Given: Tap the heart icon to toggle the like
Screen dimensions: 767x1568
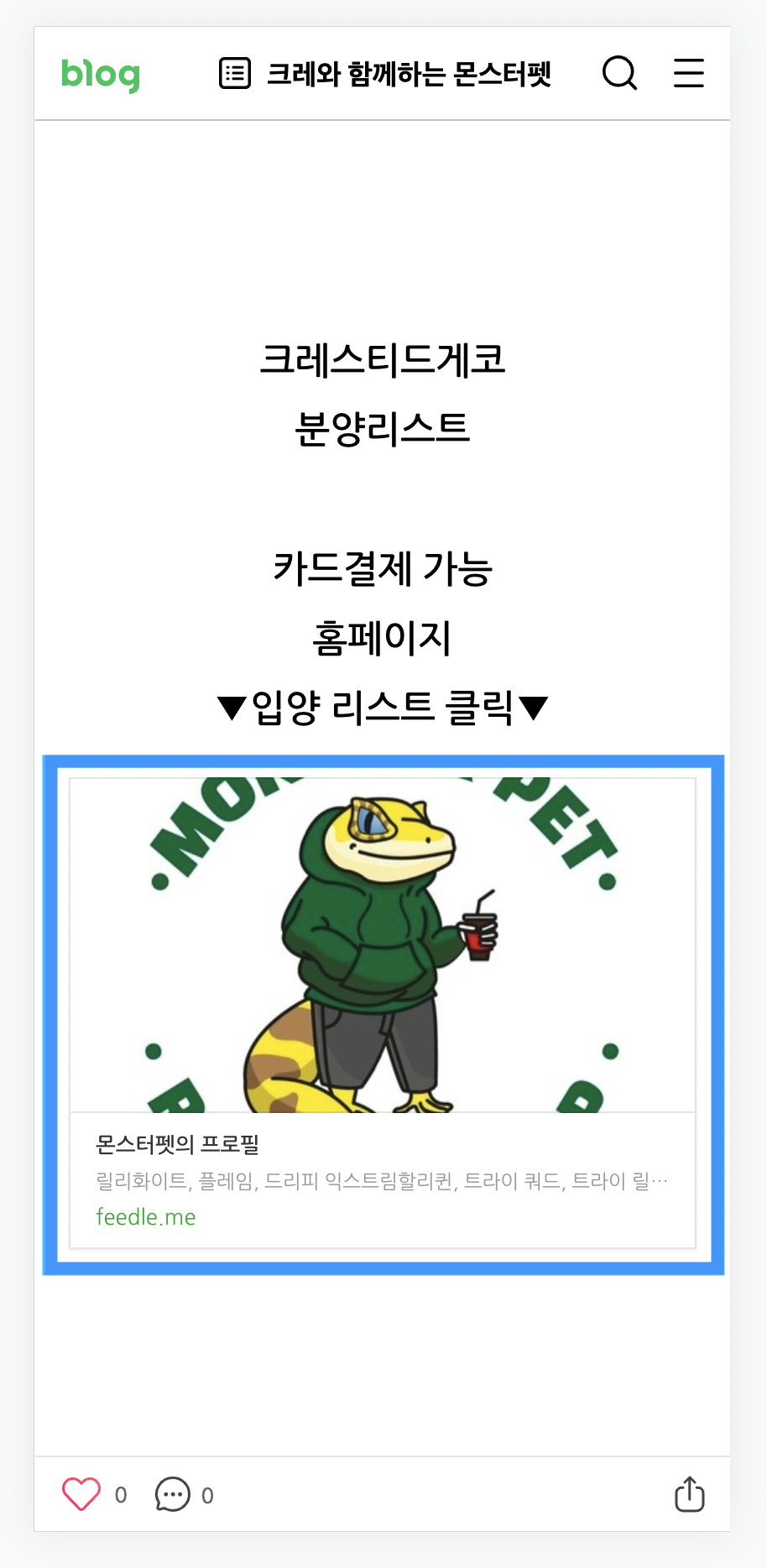Looking at the screenshot, I should point(81,1494).
